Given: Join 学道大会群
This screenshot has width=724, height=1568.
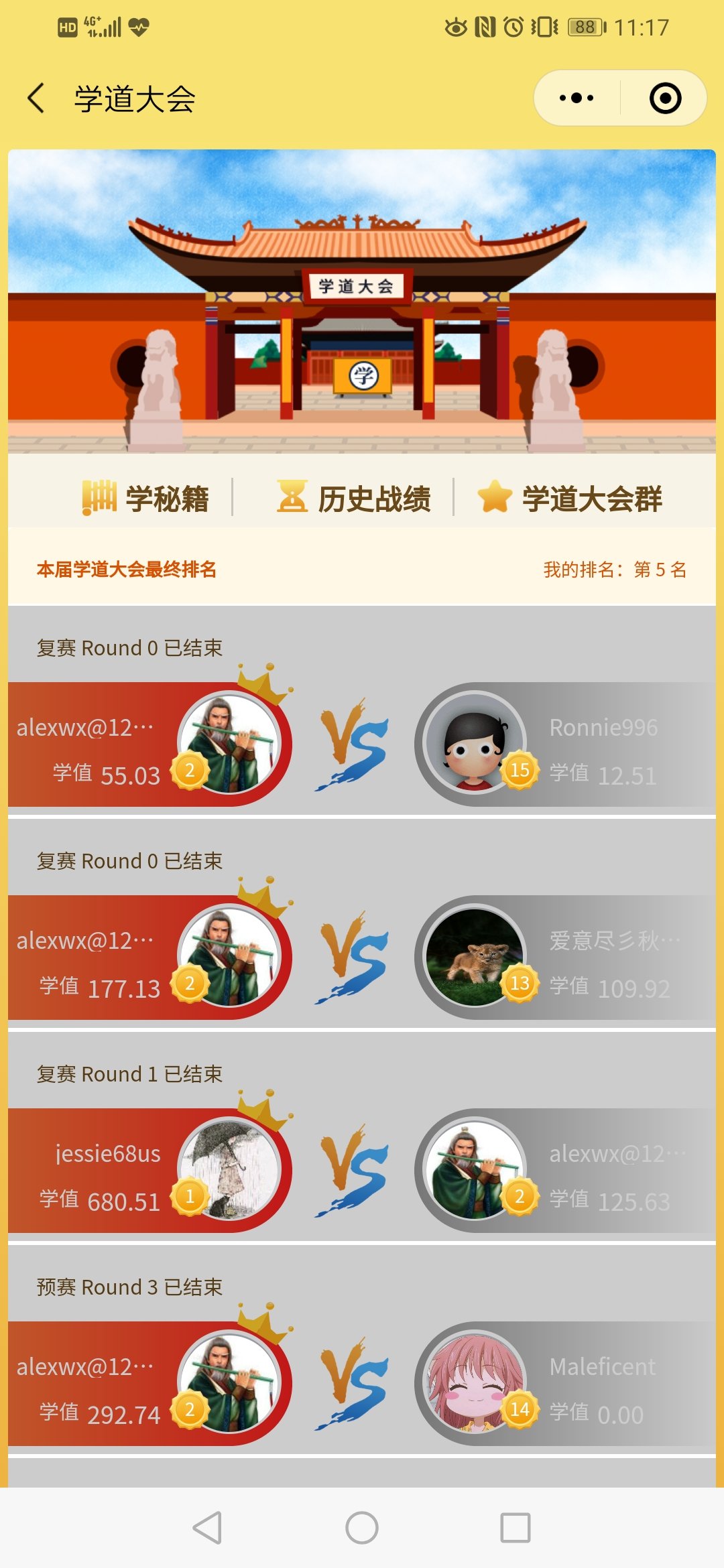Looking at the screenshot, I should [x=570, y=499].
